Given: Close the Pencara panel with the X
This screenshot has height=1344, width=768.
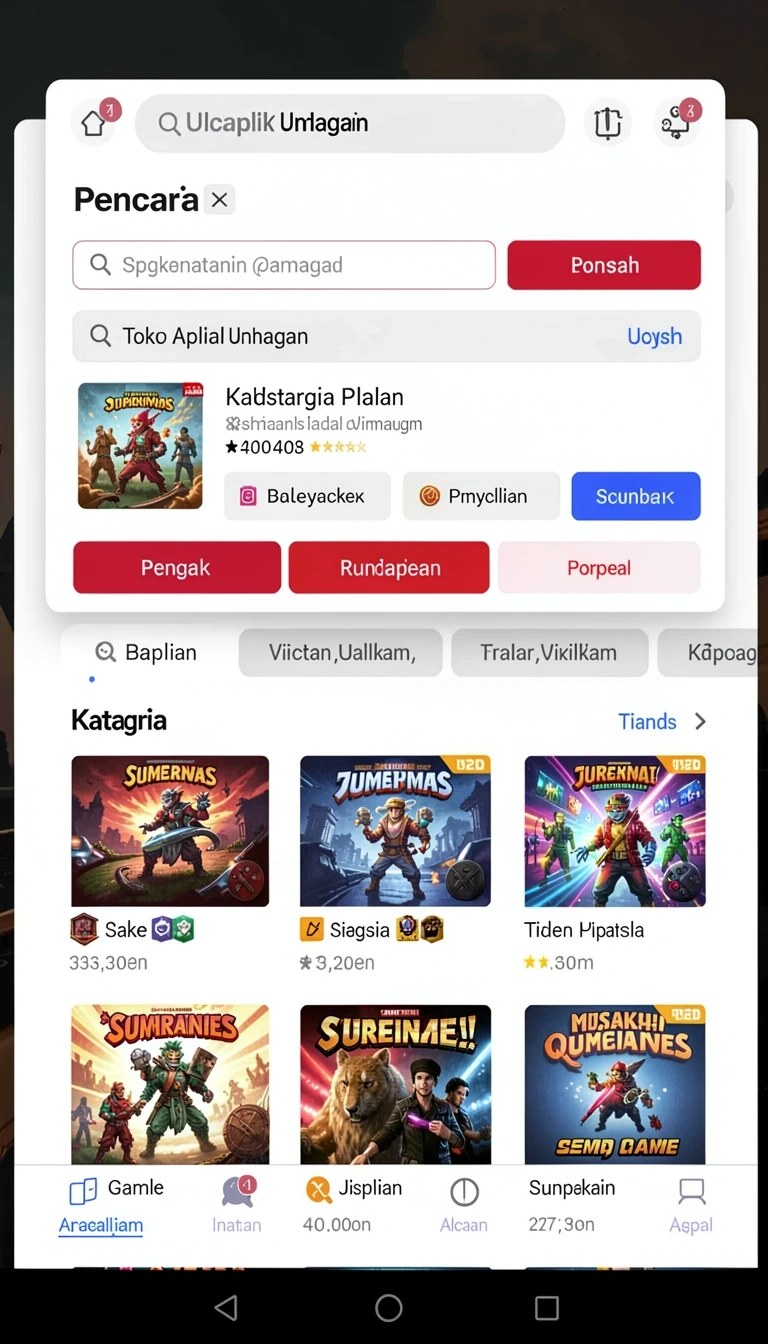Looking at the screenshot, I should click(220, 200).
